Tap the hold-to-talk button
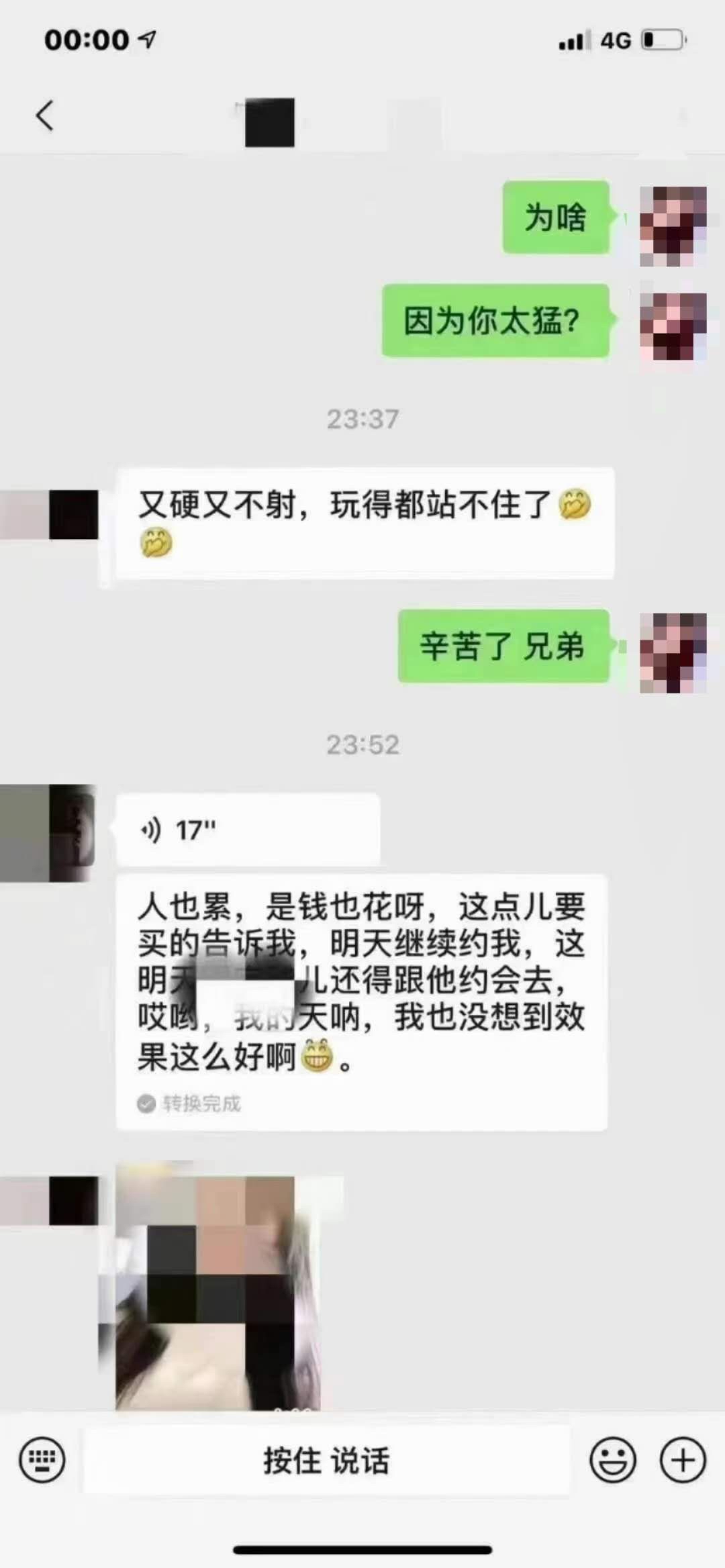Image resolution: width=725 pixels, height=1568 pixels. point(326,1460)
